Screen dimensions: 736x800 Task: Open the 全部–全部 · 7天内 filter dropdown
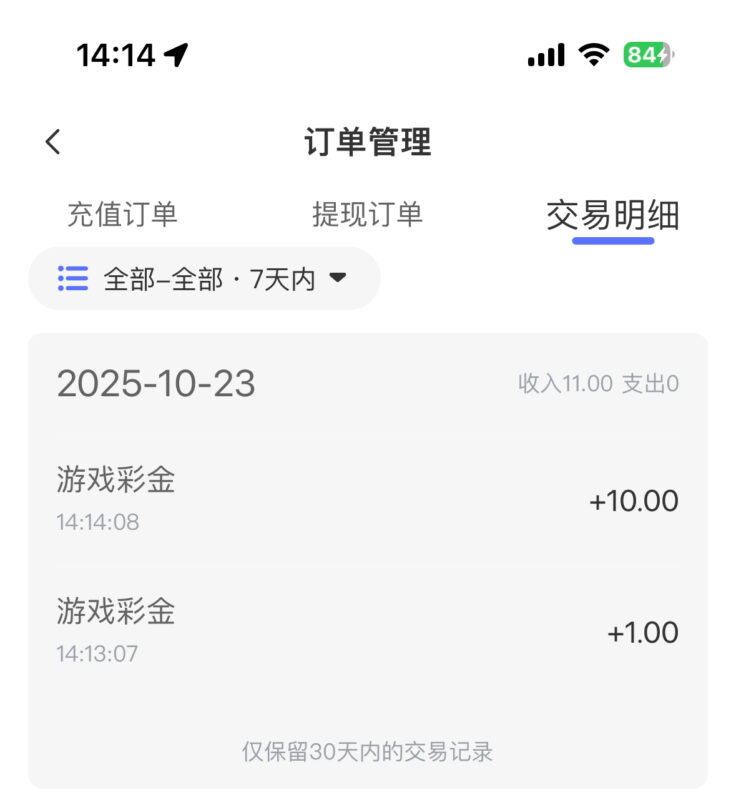click(205, 279)
